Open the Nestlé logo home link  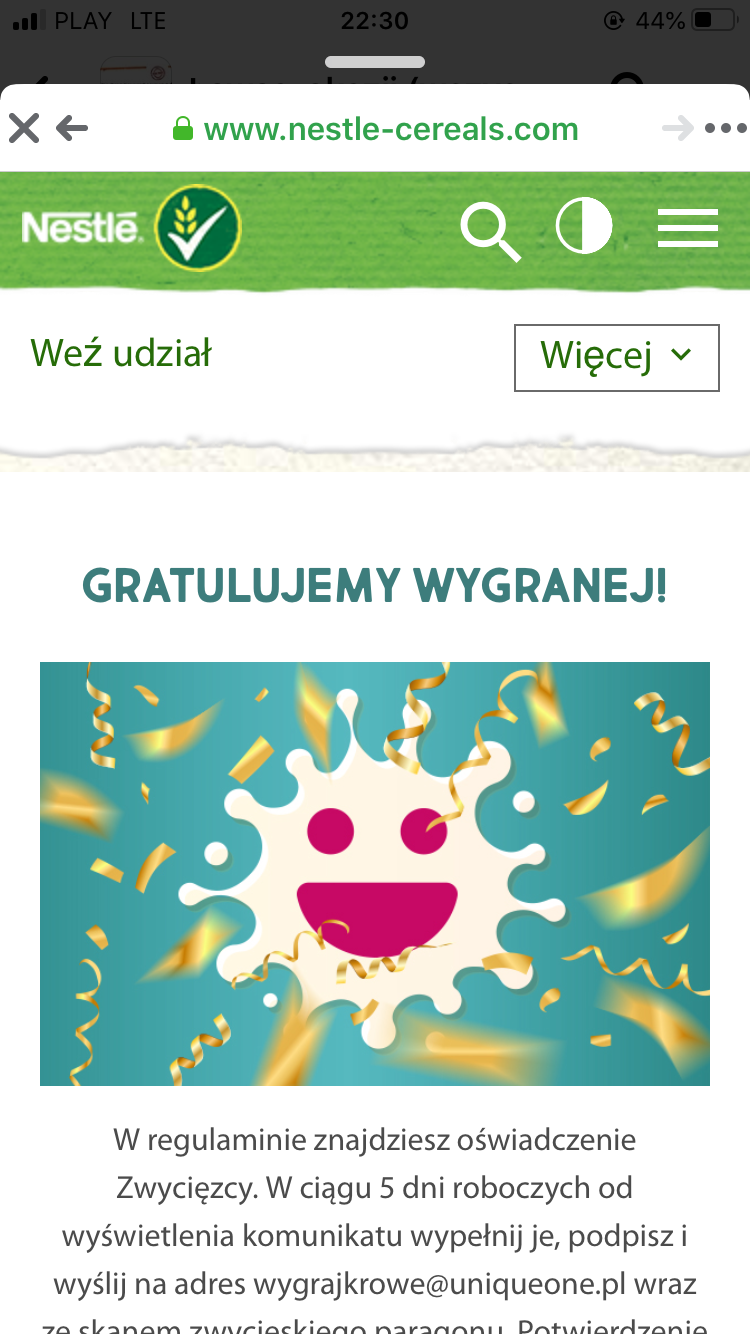131,228
